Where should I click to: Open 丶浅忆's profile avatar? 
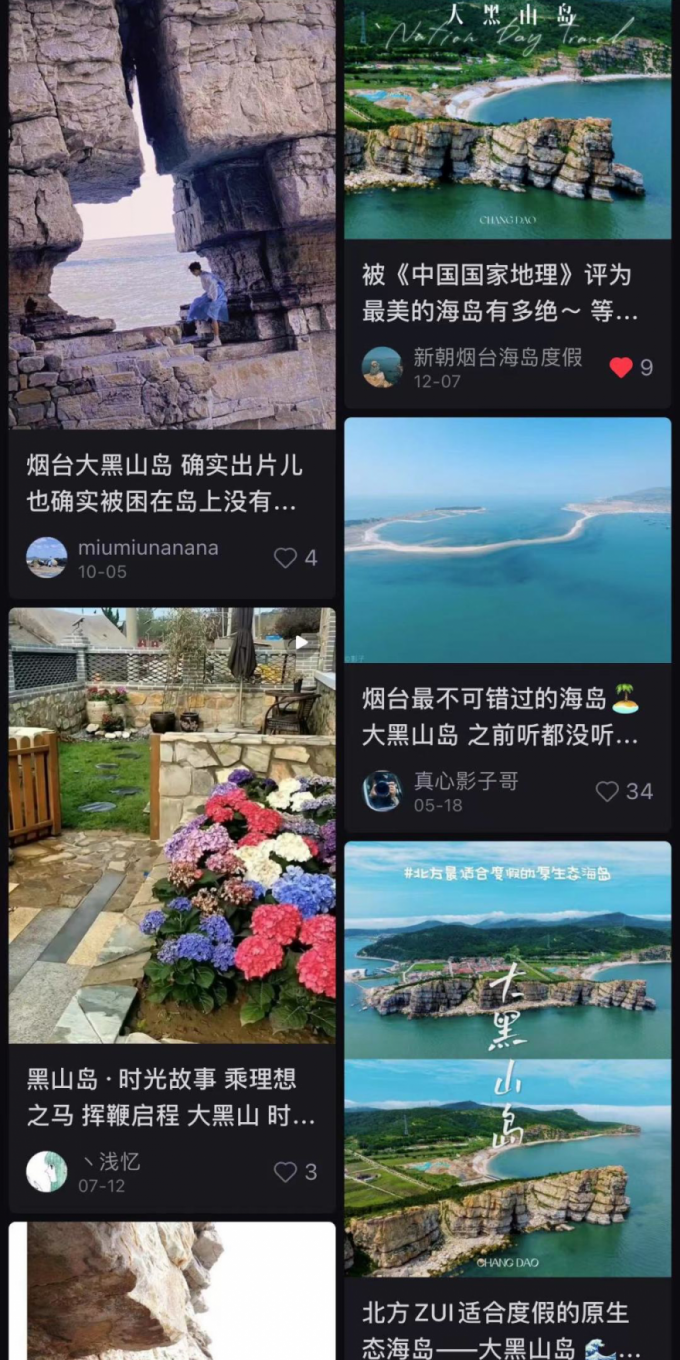tap(47, 1172)
